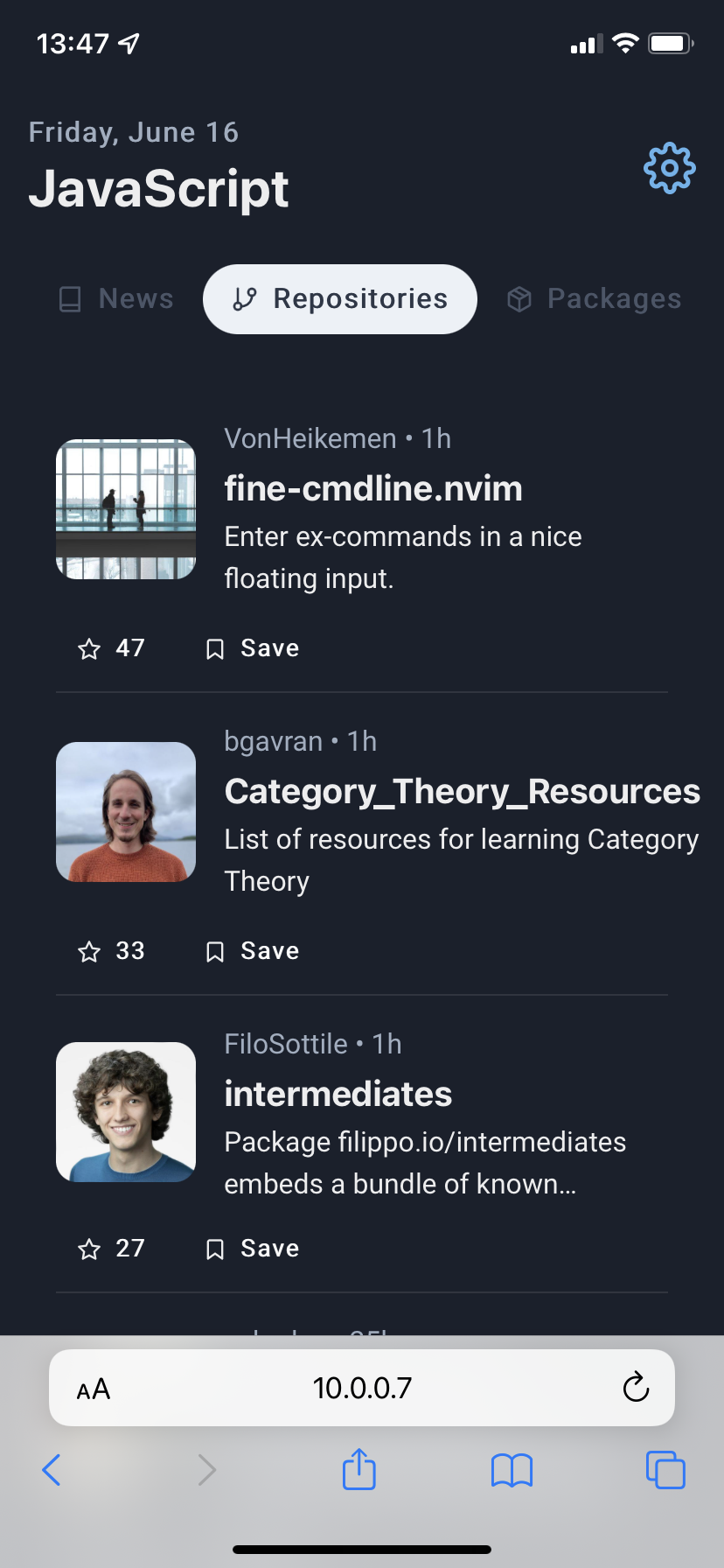
Task: Switch to the News tab
Action: [x=116, y=299]
